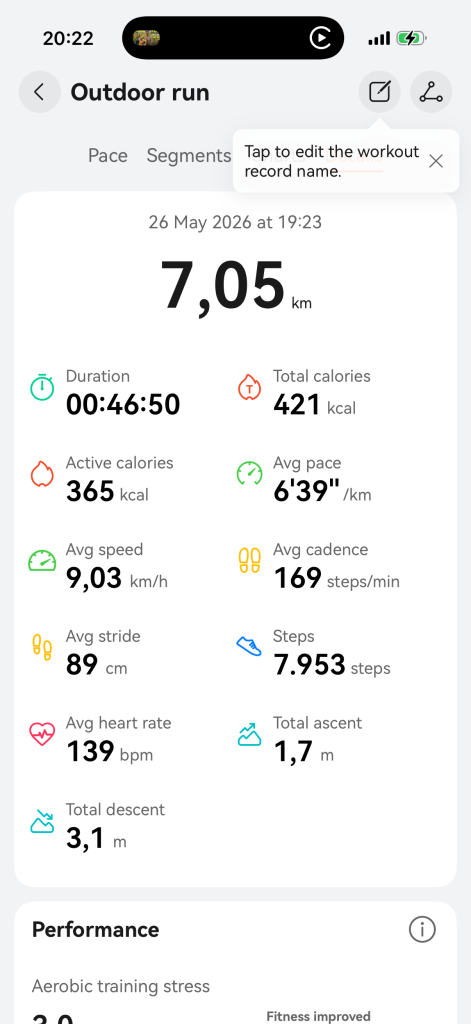Go back from Outdoor run

coord(40,92)
